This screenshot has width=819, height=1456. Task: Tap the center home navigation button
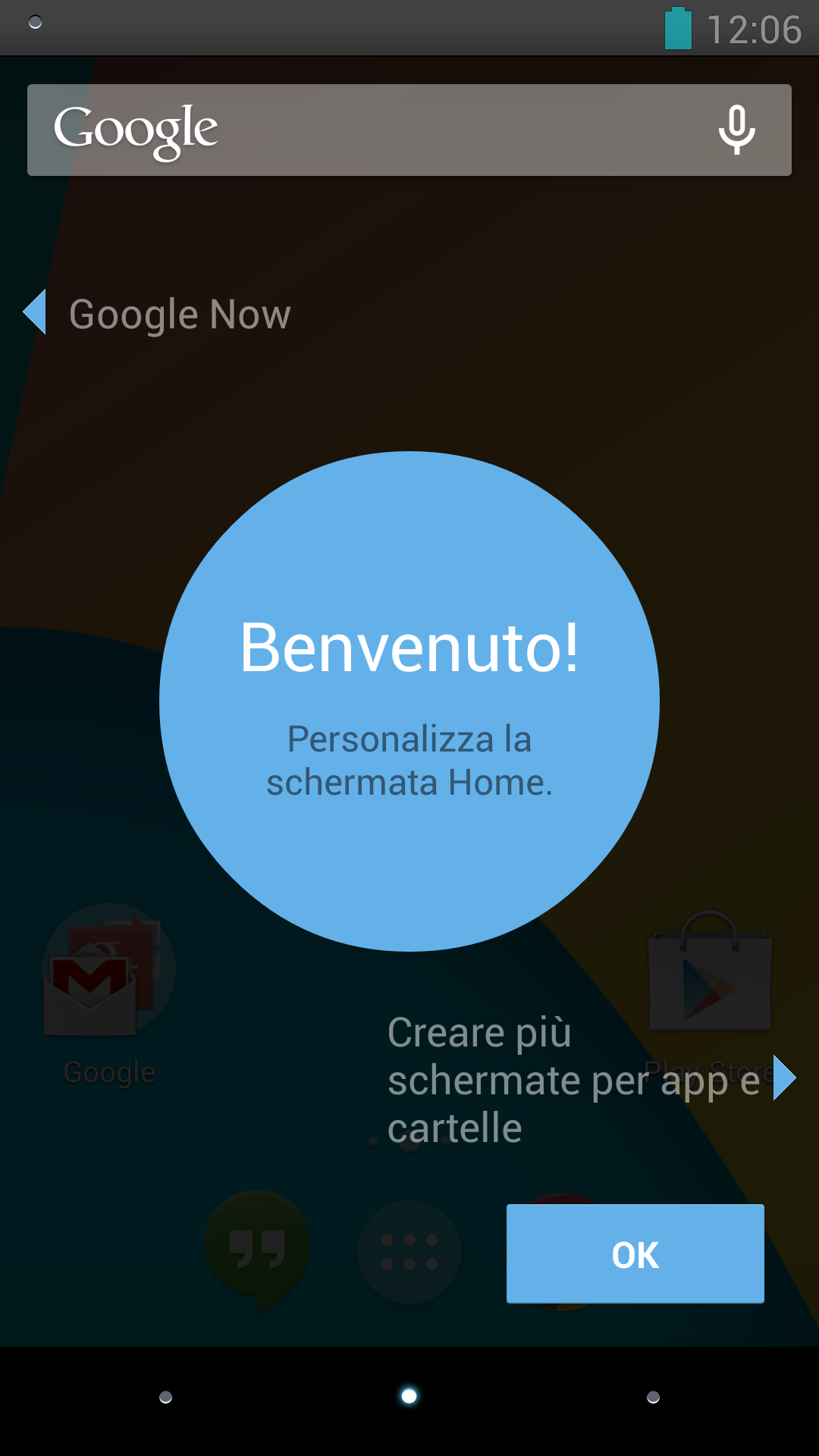(409, 1396)
